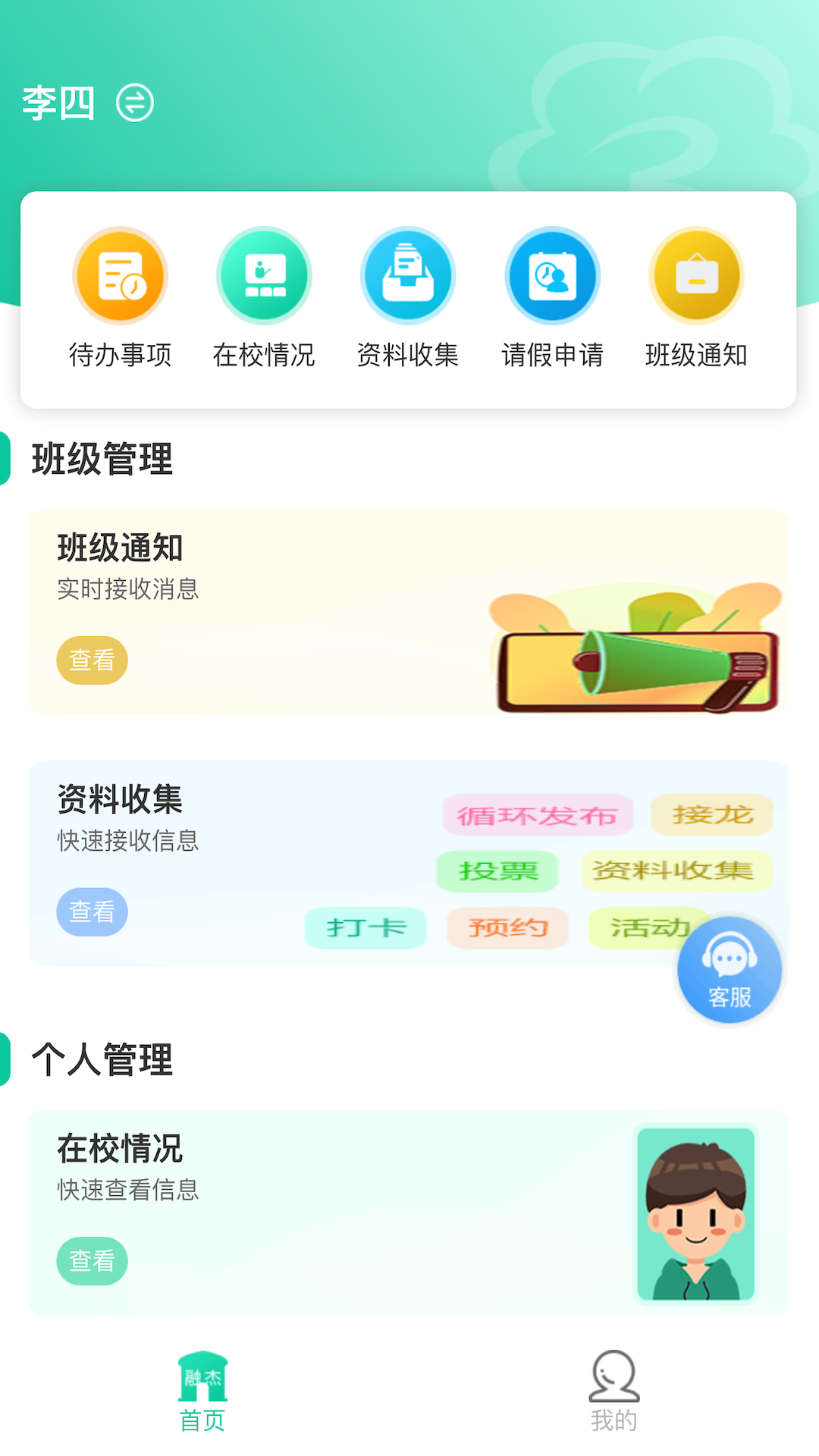Tap 查看 on the 在校情况 card
This screenshot has height=1456, width=819.
tap(92, 1260)
